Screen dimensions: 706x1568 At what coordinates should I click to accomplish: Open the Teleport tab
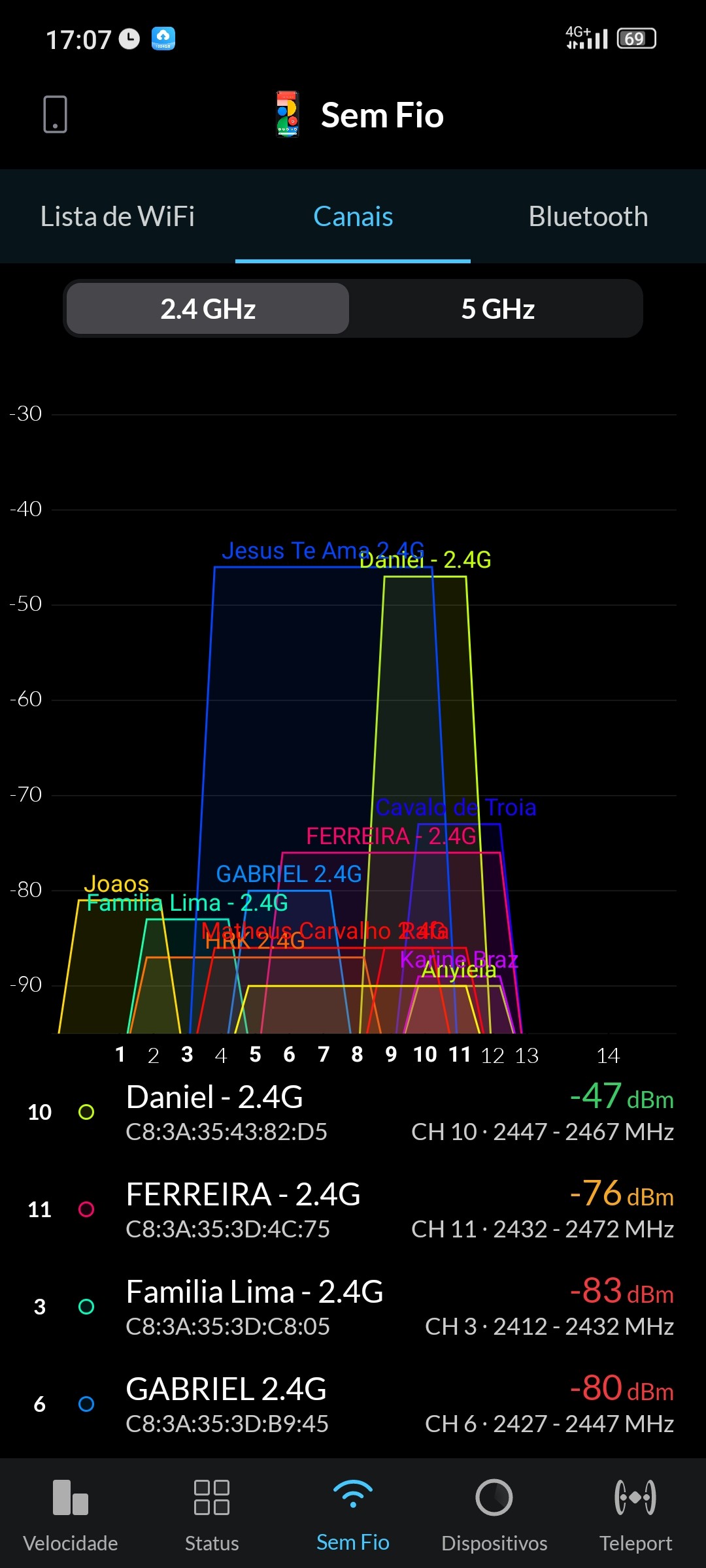[x=635, y=1514]
